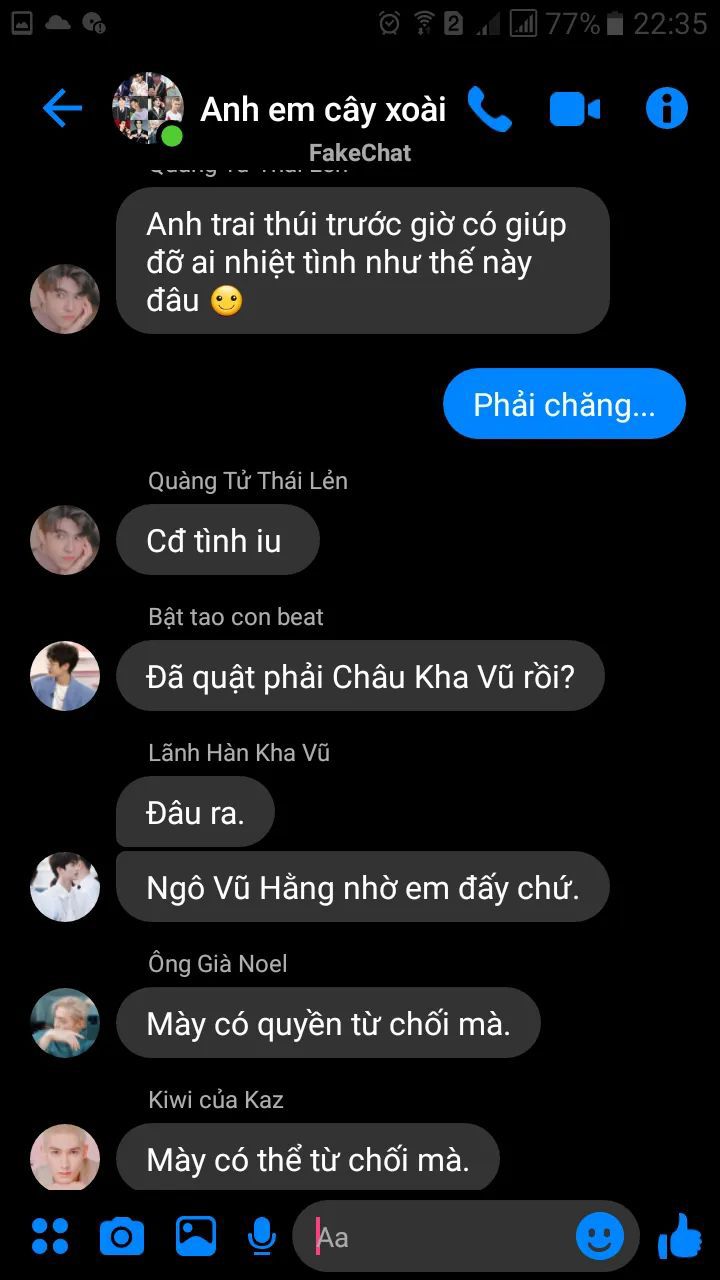Start a voice call with the group

[489, 109]
